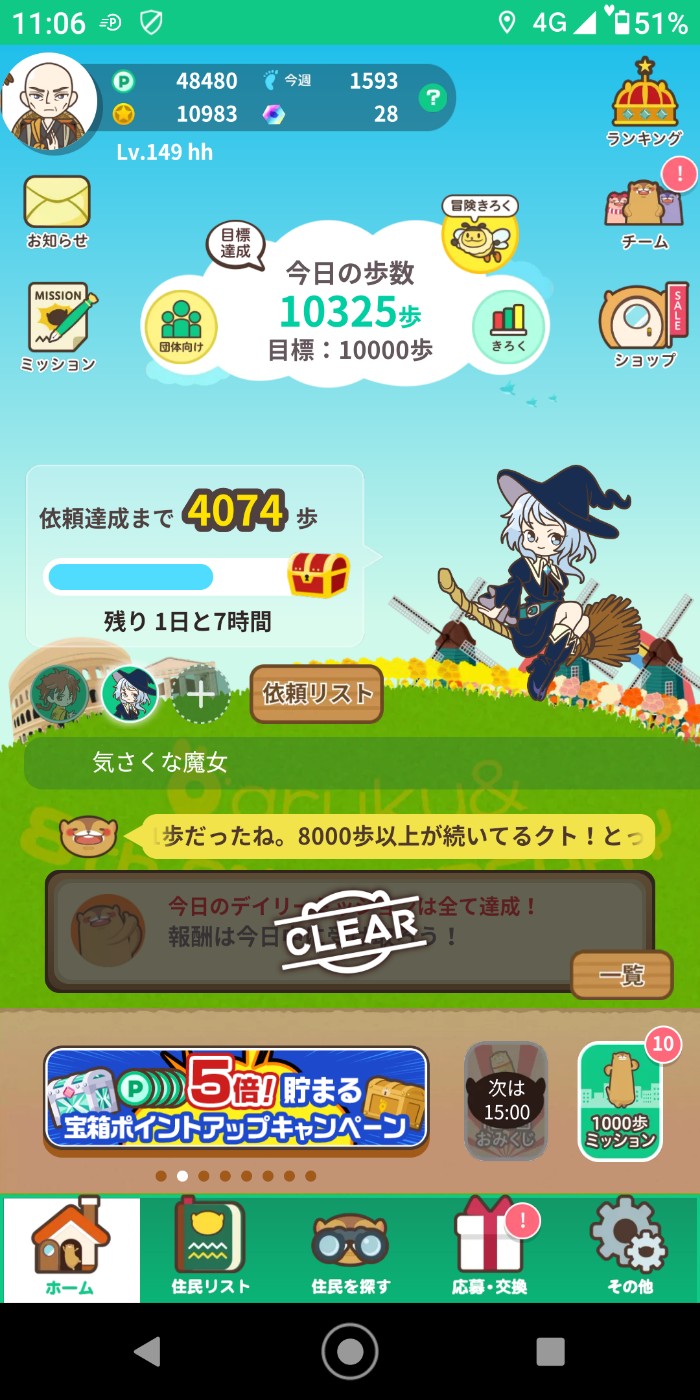Open the 冒険きろく bee button
The width and height of the screenshot is (700, 1400).
point(479,234)
